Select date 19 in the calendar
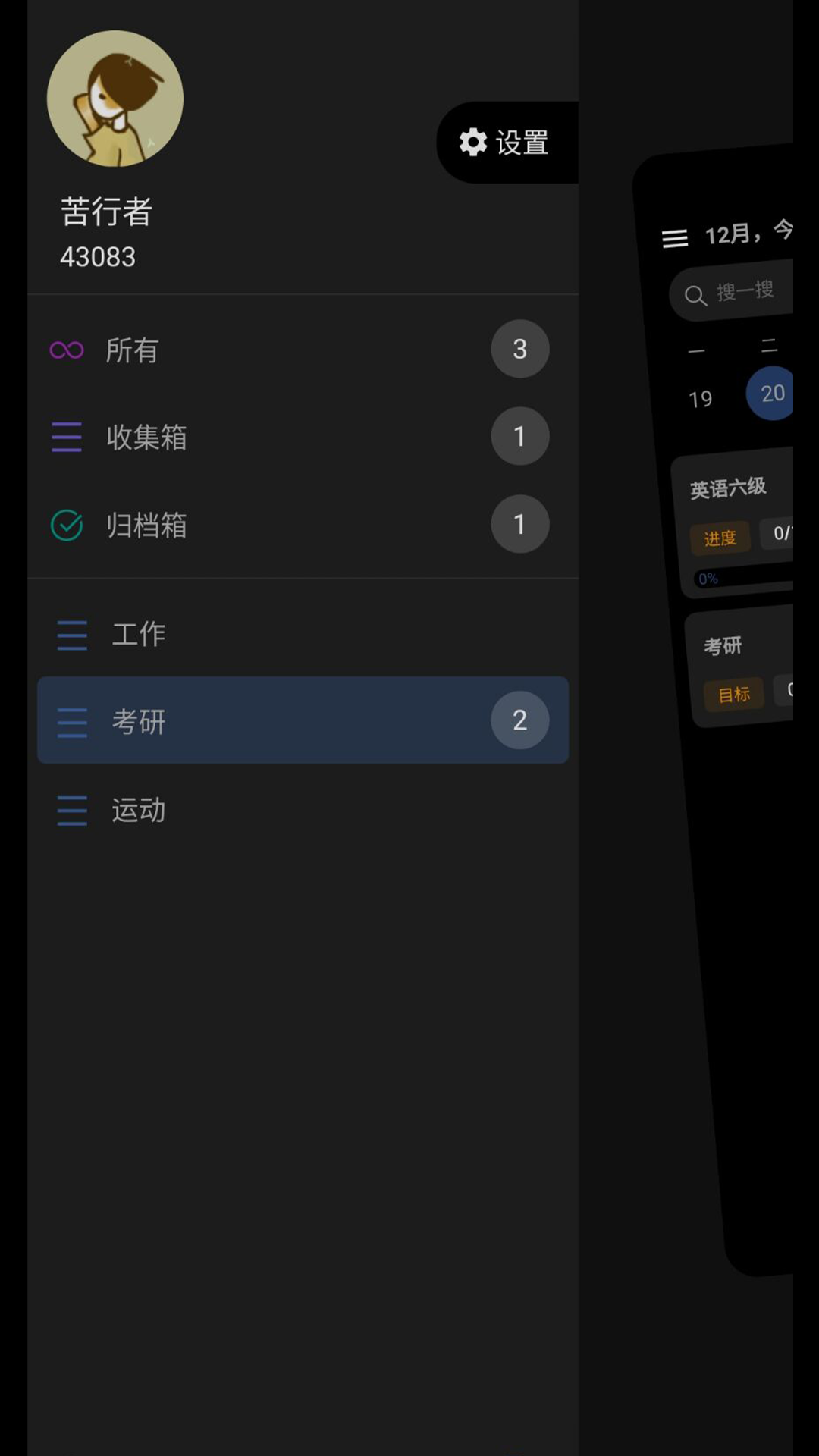819x1456 pixels. tap(700, 399)
